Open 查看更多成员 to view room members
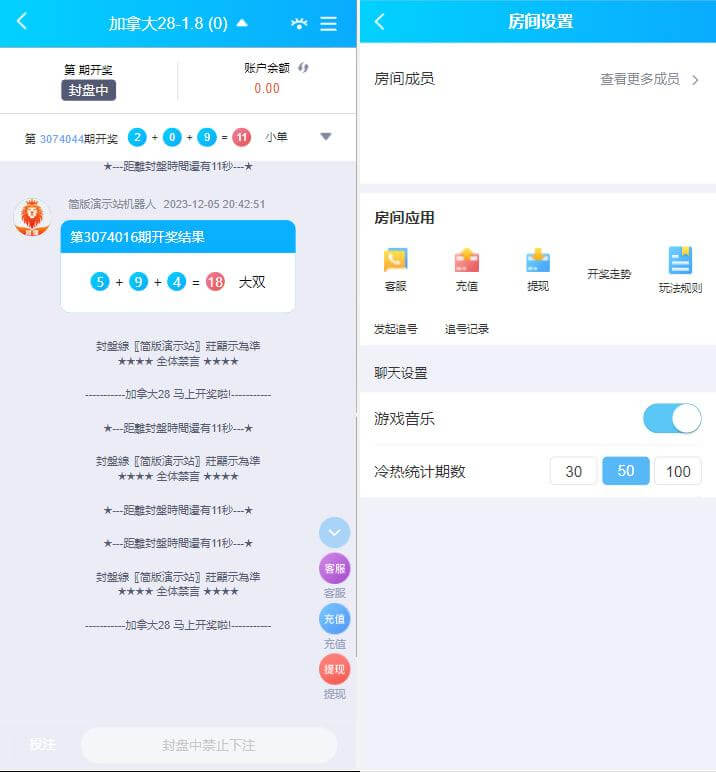 tap(649, 79)
